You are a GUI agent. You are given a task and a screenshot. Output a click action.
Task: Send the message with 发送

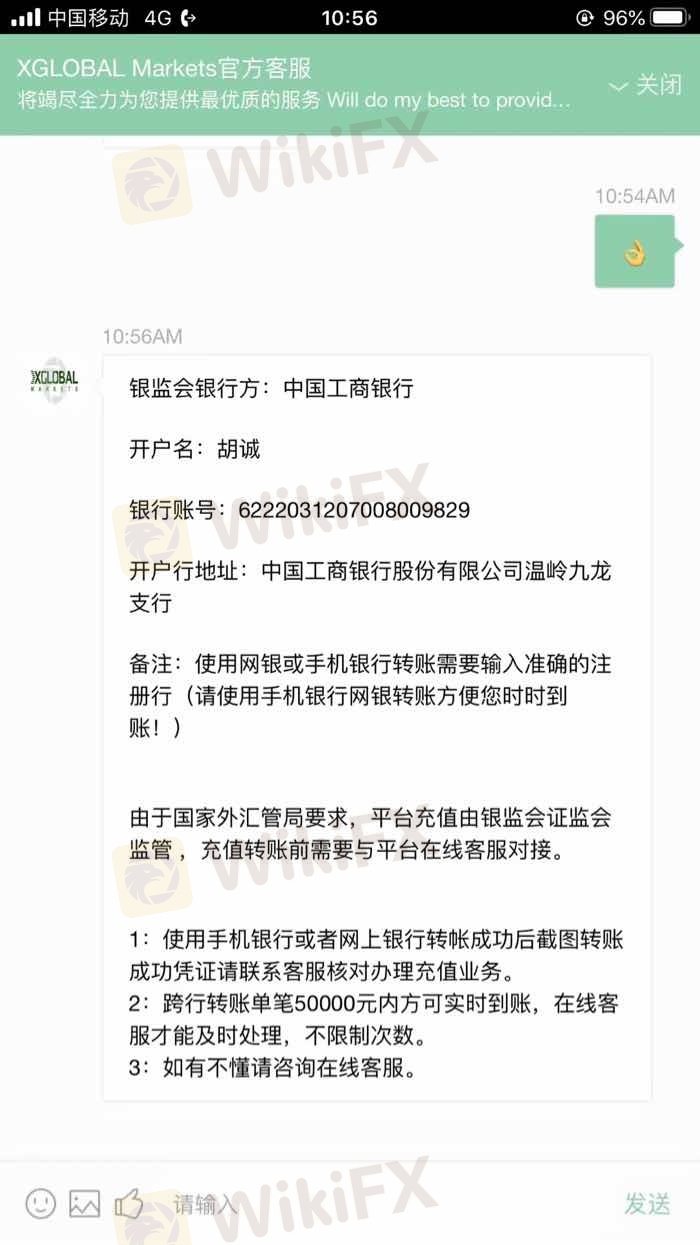pos(647,1204)
